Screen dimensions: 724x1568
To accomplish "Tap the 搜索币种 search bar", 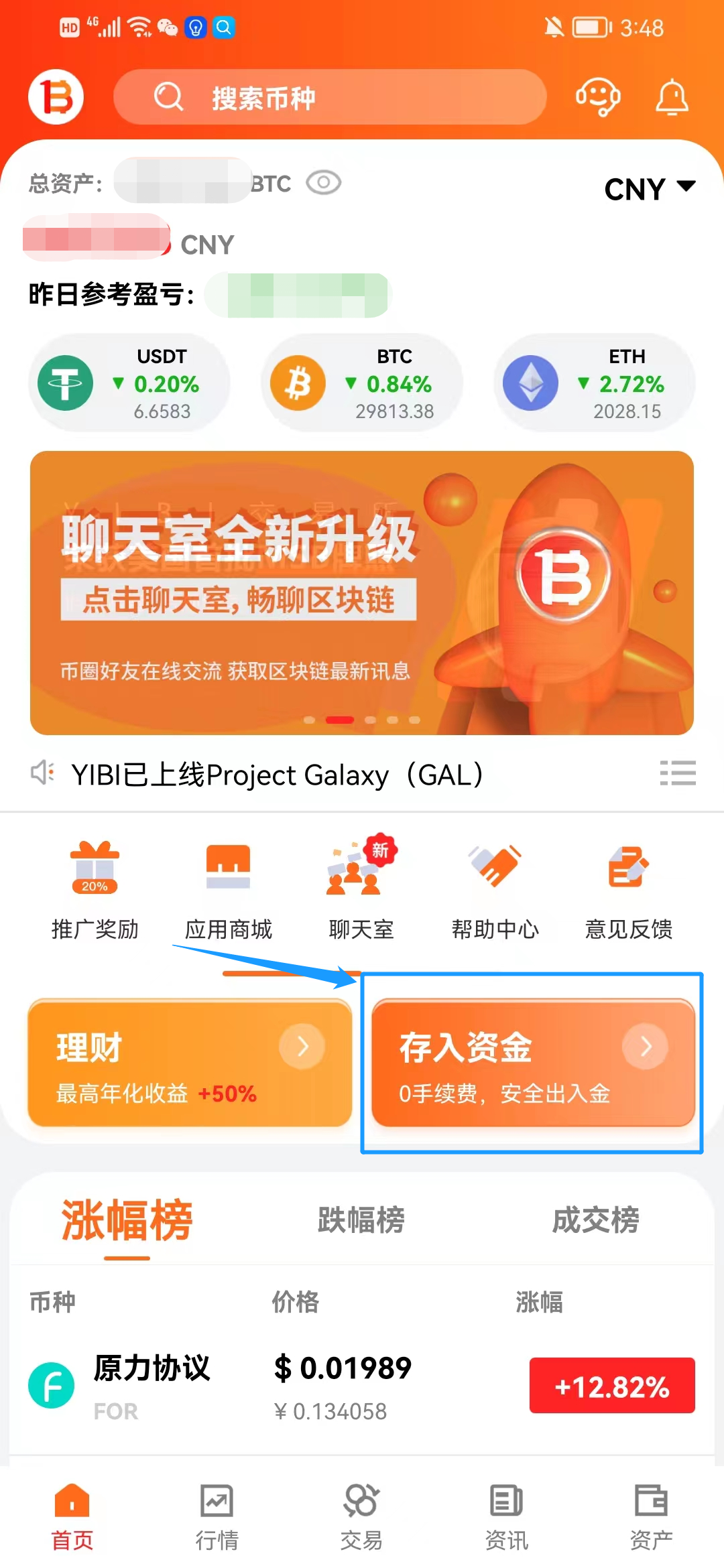I will coord(330,98).
